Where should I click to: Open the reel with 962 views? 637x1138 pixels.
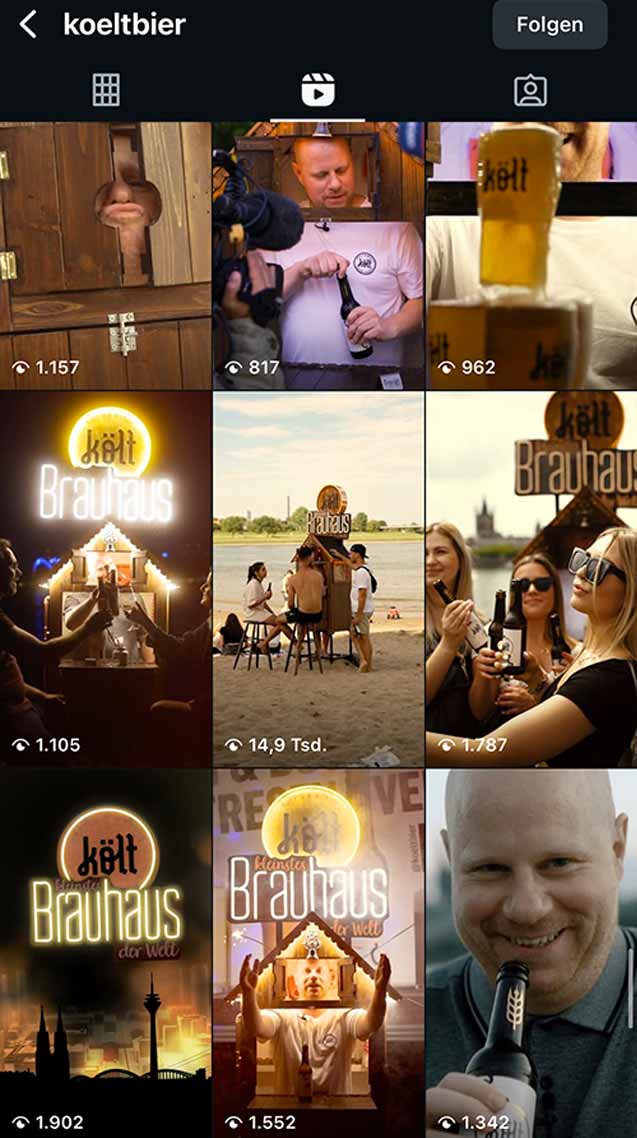click(531, 255)
